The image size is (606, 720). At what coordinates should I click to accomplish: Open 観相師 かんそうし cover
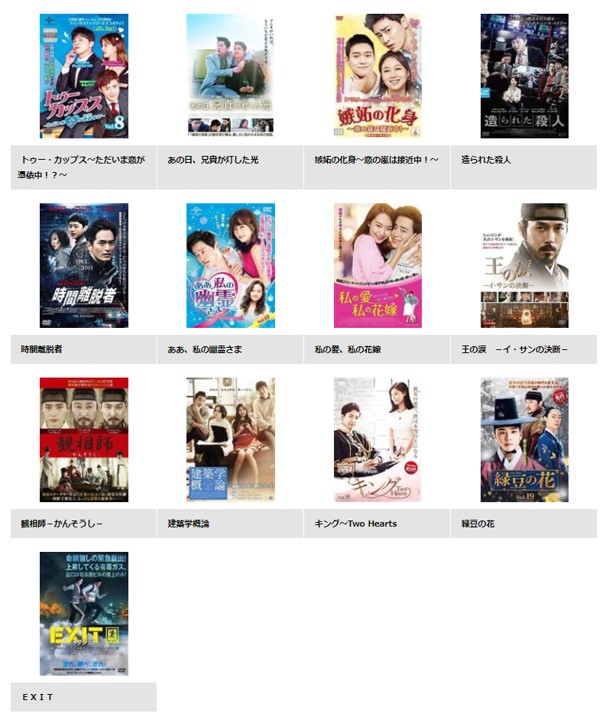[x=84, y=440]
